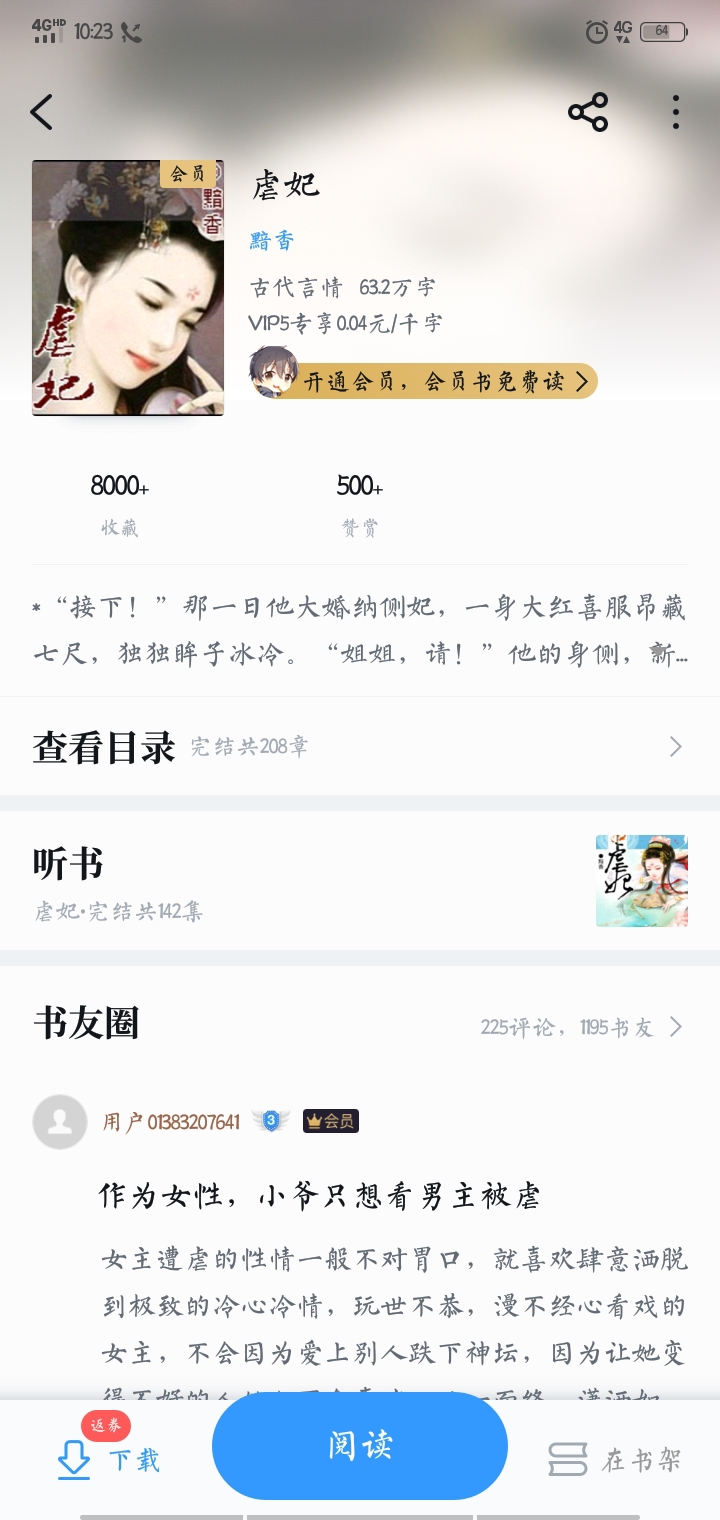View all 书友圈 comments and readers
This screenshot has height=1520, width=720.
click(x=582, y=1027)
